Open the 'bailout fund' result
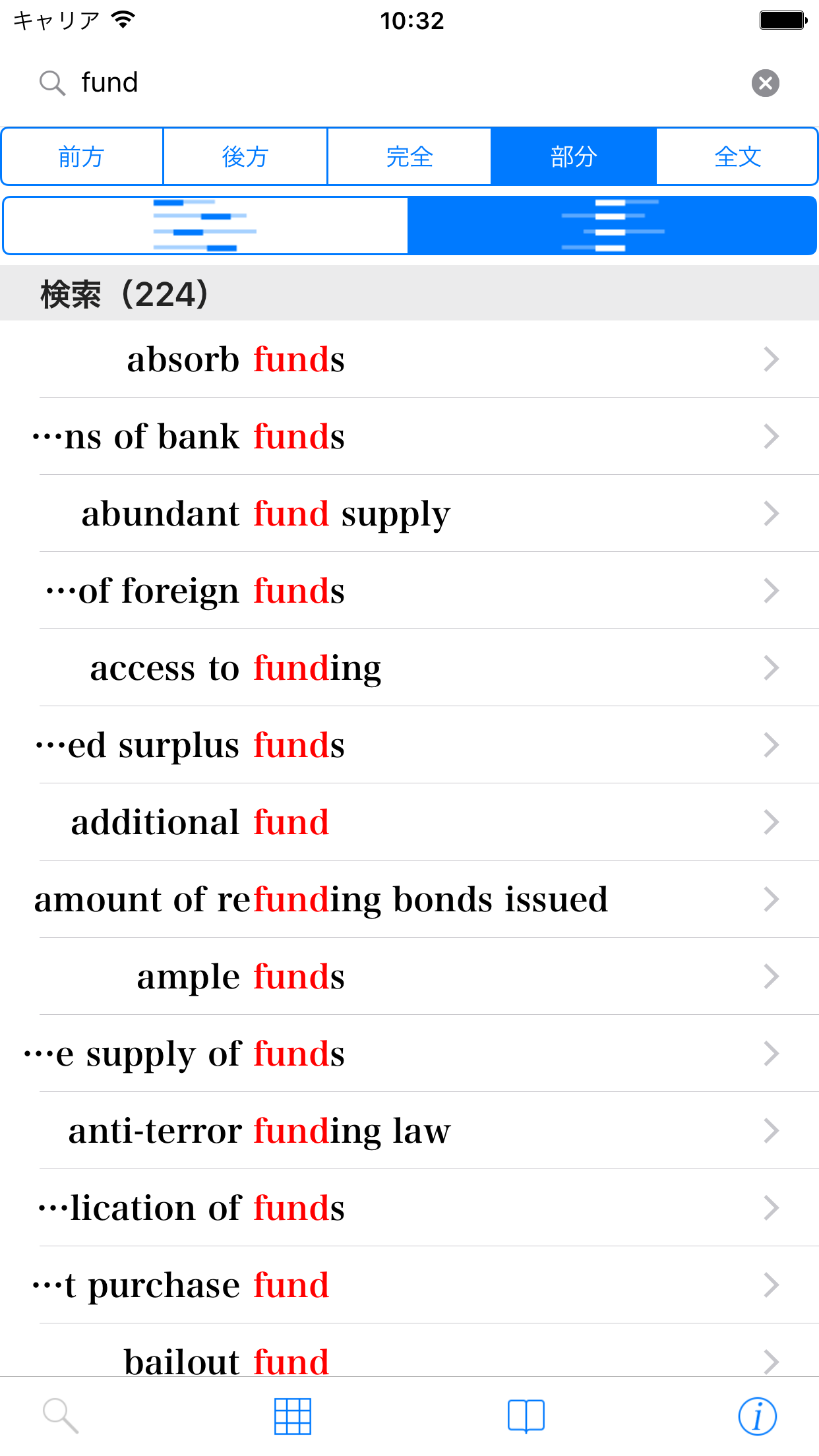The width and height of the screenshot is (819, 1456). click(x=409, y=1360)
